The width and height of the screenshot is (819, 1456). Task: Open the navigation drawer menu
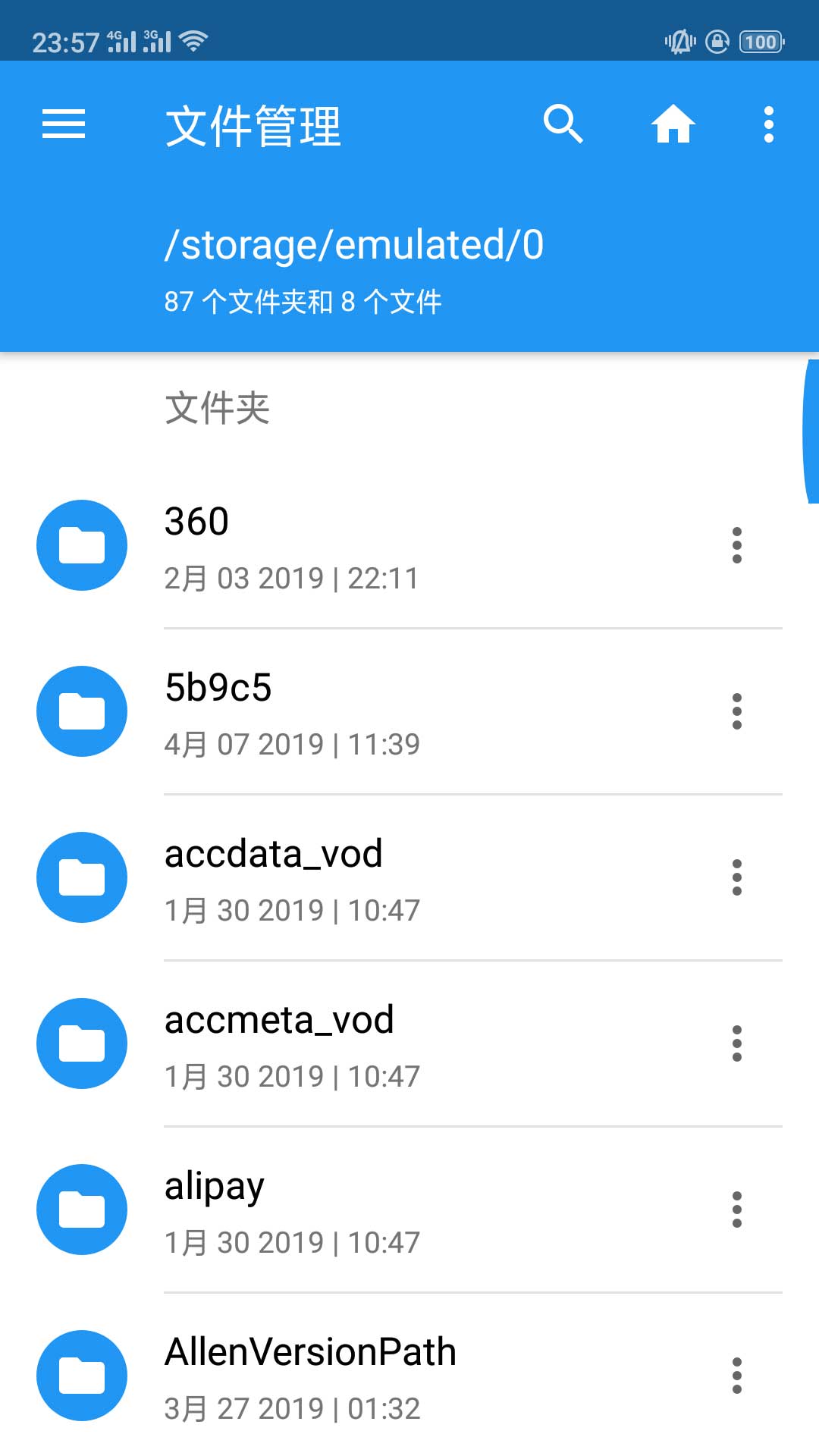pos(64,124)
